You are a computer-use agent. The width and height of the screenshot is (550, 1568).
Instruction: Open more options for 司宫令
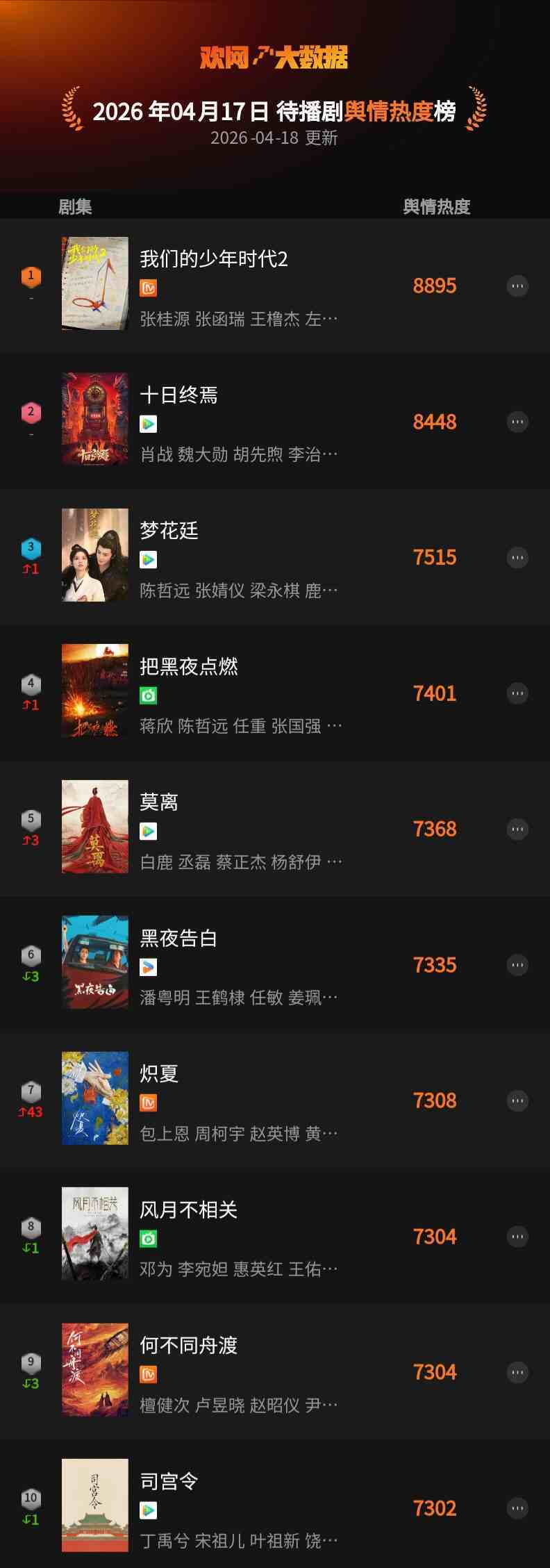click(517, 1508)
